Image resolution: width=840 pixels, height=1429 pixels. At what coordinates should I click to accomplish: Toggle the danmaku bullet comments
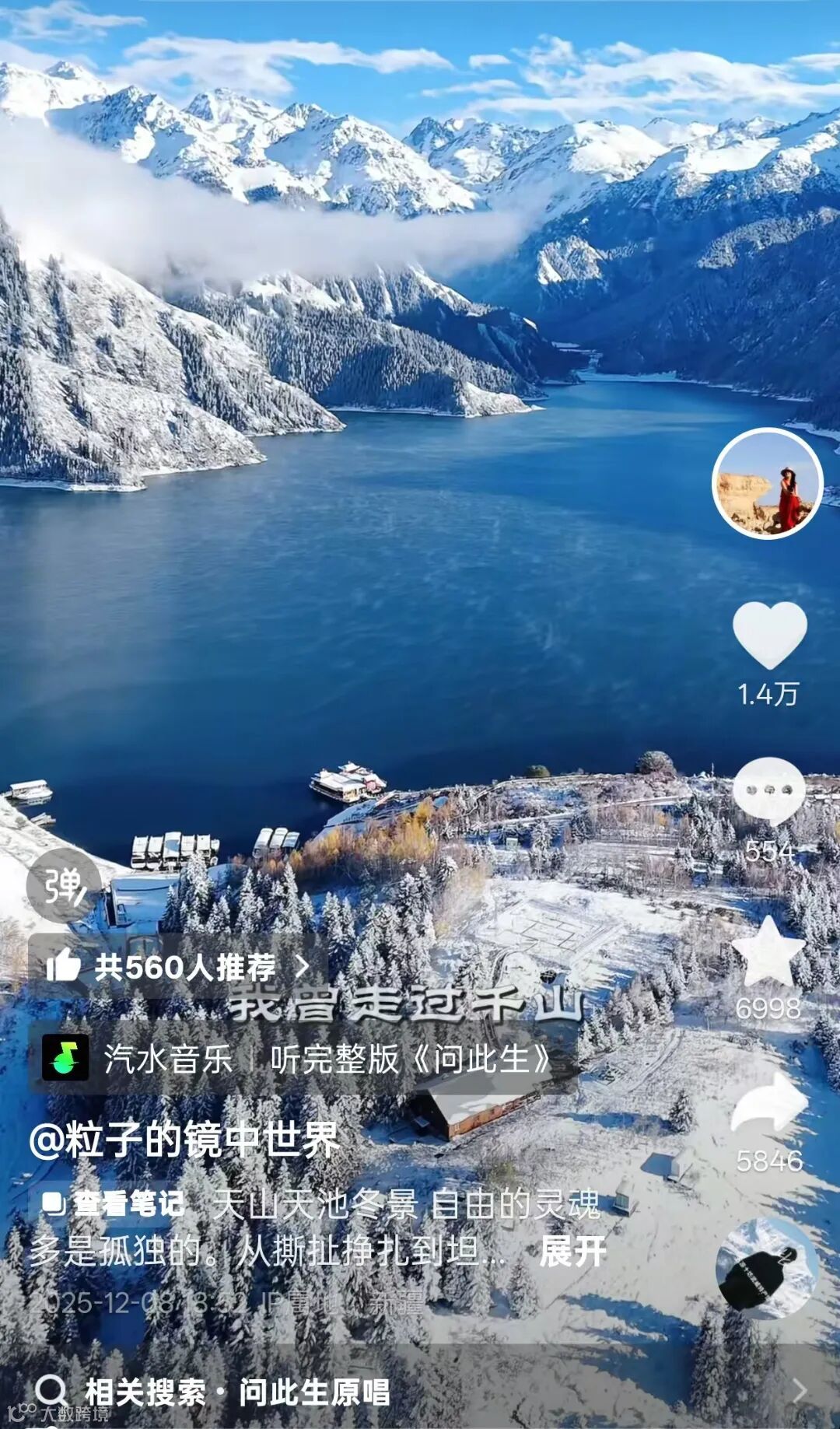click(65, 886)
